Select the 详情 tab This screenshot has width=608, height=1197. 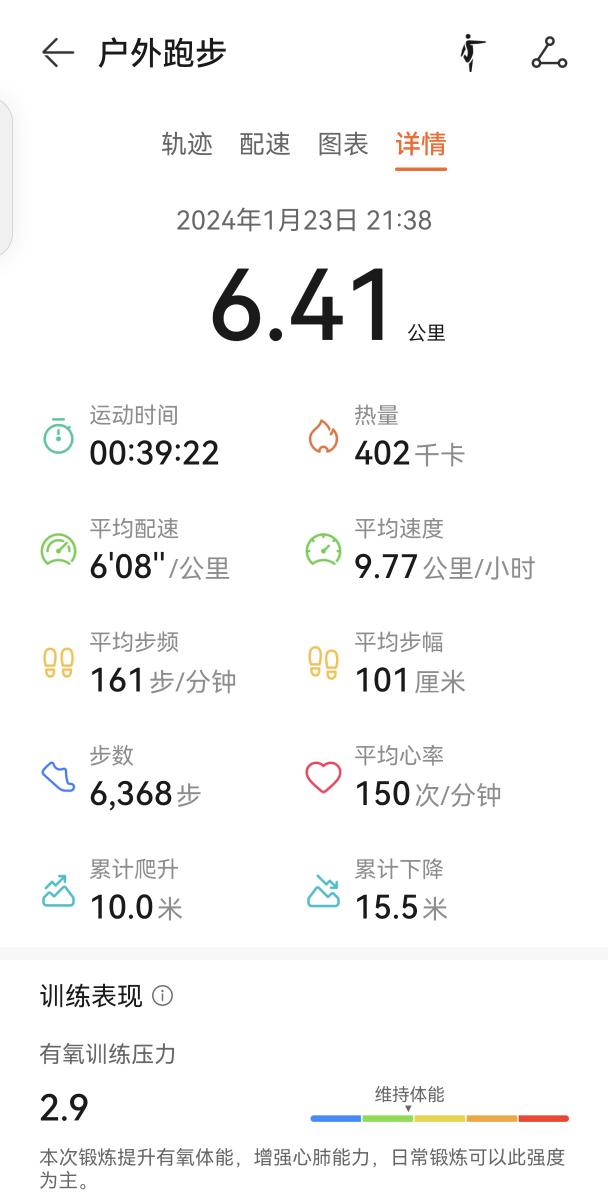[x=421, y=144]
